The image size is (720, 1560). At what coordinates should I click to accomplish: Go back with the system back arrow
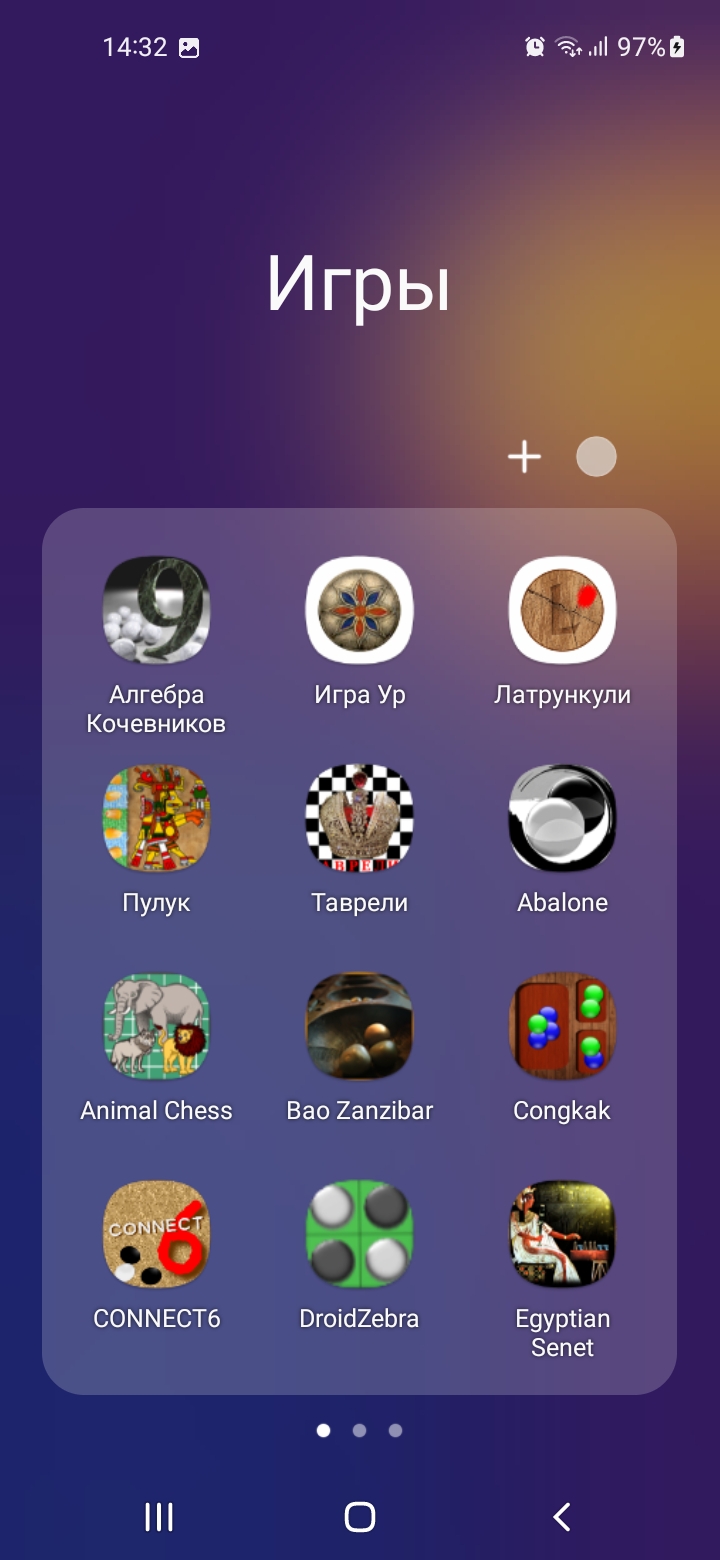[x=562, y=1517]
